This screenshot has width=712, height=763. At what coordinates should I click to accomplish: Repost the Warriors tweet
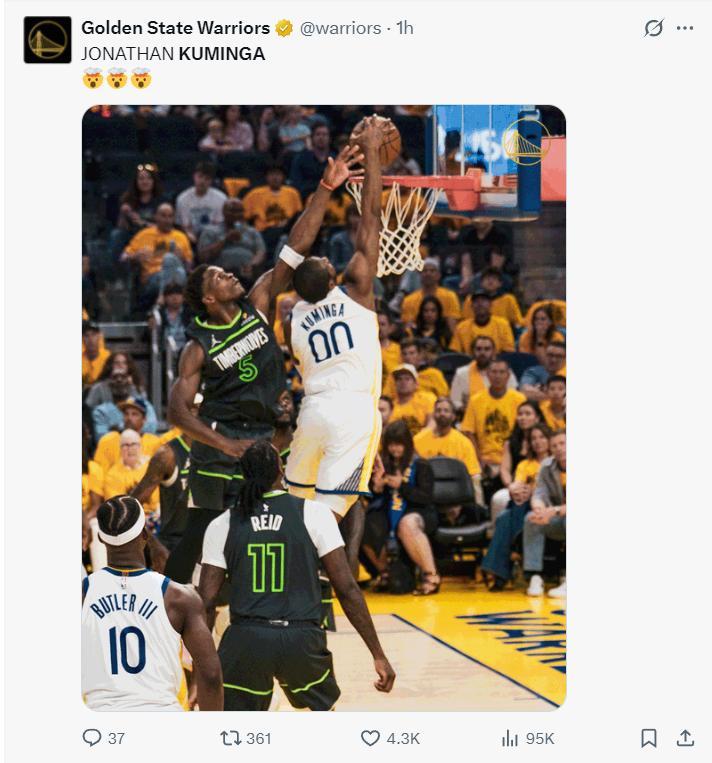coord(231,738)
